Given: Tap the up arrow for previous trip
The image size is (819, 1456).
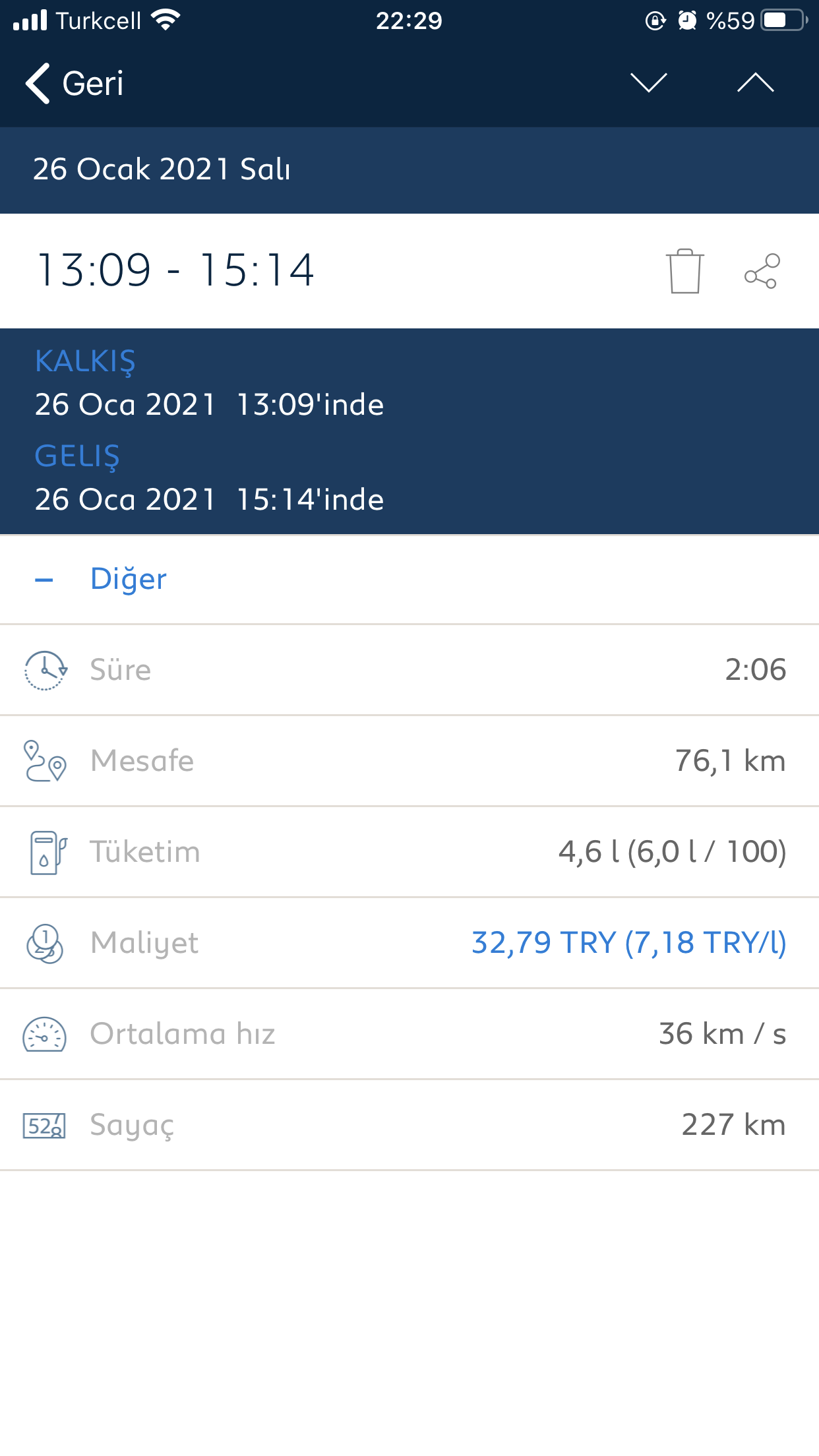Looking at the screenshot, I should pyautogui.click(x=756, y=83).
